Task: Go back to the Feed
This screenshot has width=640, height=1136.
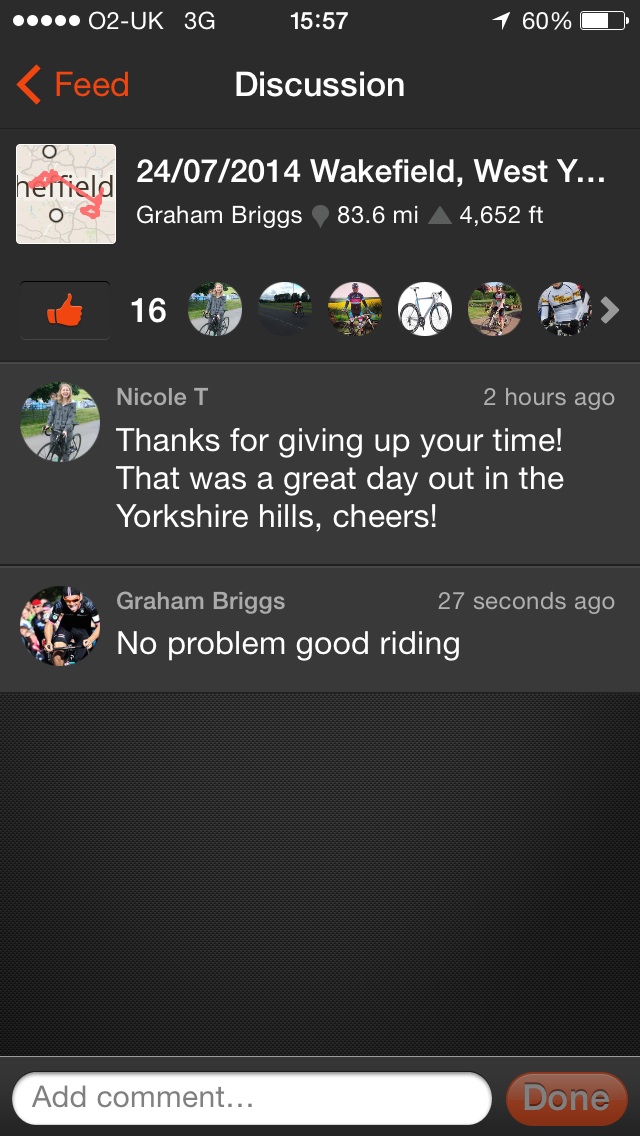Action: point(73,85)
